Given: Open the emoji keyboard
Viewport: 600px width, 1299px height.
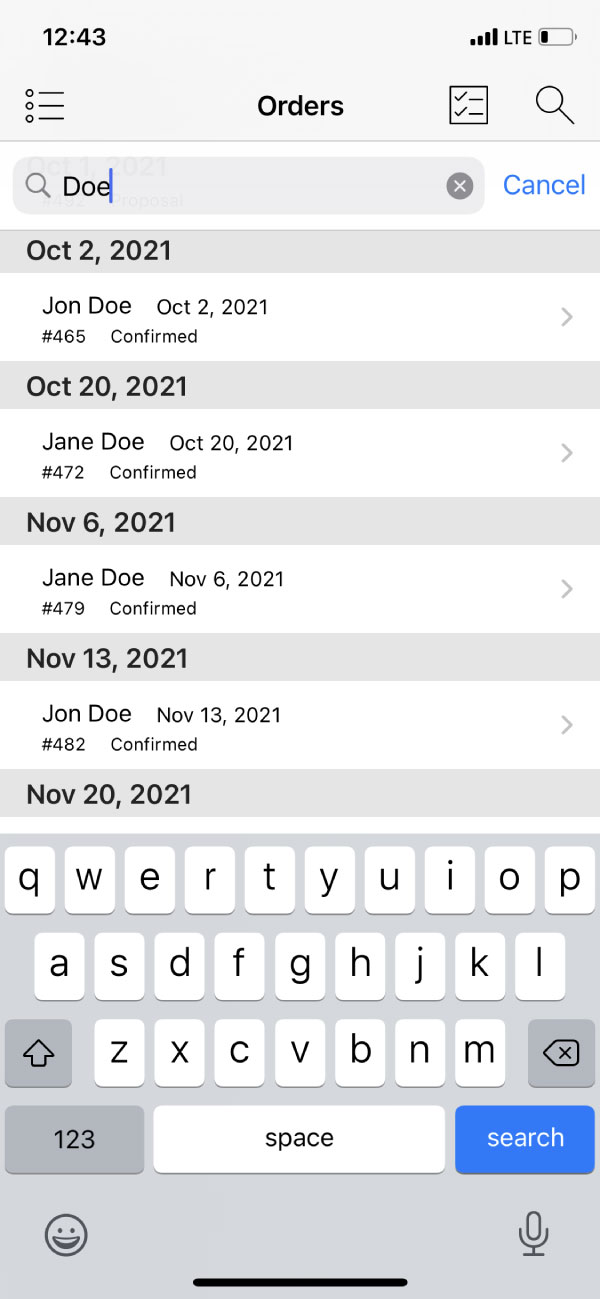Looking at the screenshot, I should tap(66, 1235).
